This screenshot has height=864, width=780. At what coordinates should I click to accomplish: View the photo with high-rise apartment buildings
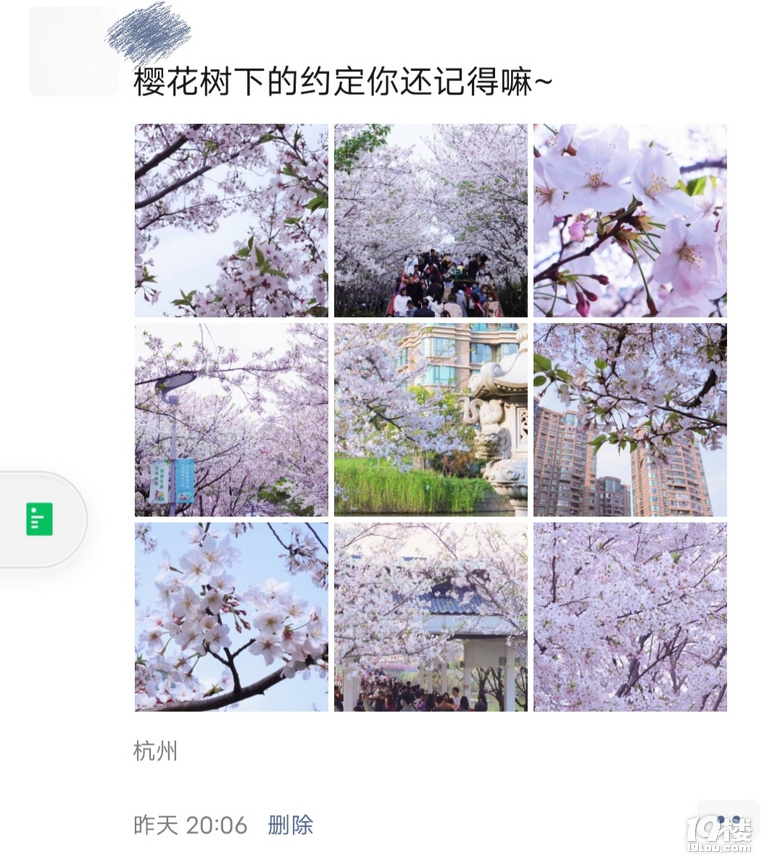pyautogui.click(x=629, y=419)
